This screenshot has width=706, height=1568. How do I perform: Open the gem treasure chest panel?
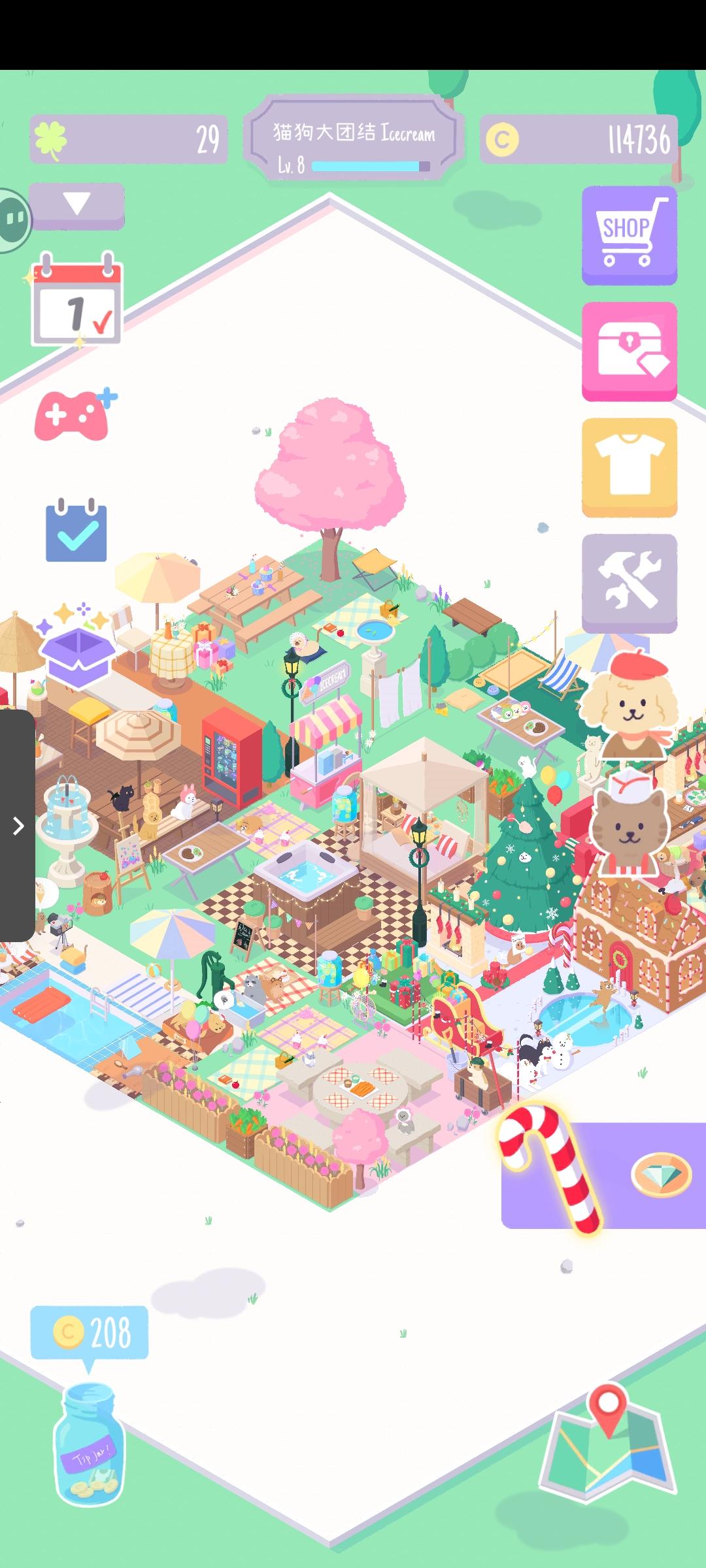pos(629,351)
